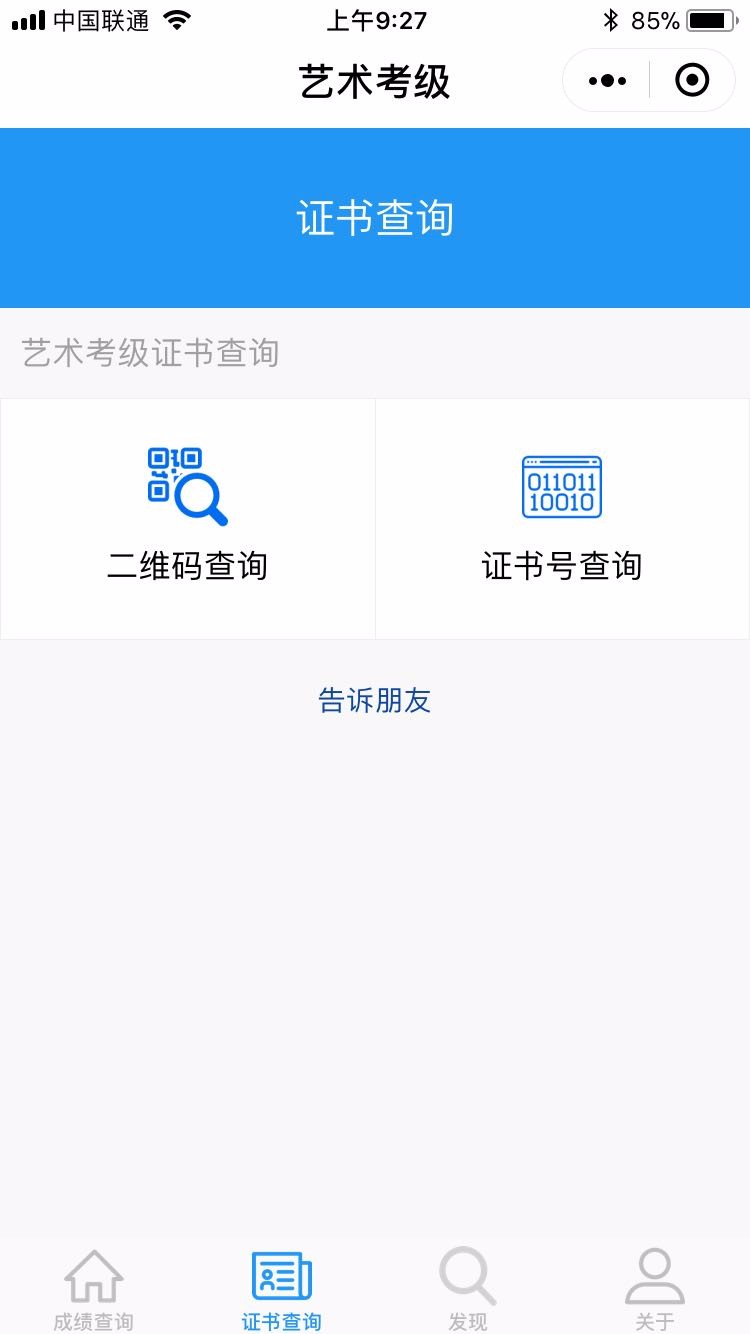
Task: Switch to the 成绩查询 tab
Action: 93,1289
